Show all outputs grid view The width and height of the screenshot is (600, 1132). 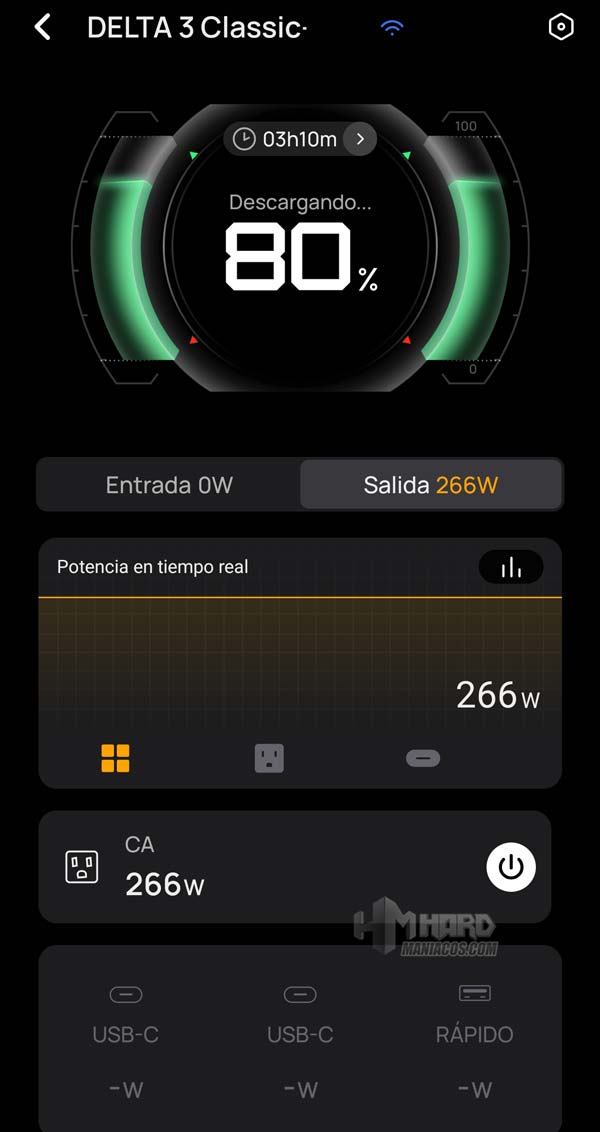pos(115,758)
